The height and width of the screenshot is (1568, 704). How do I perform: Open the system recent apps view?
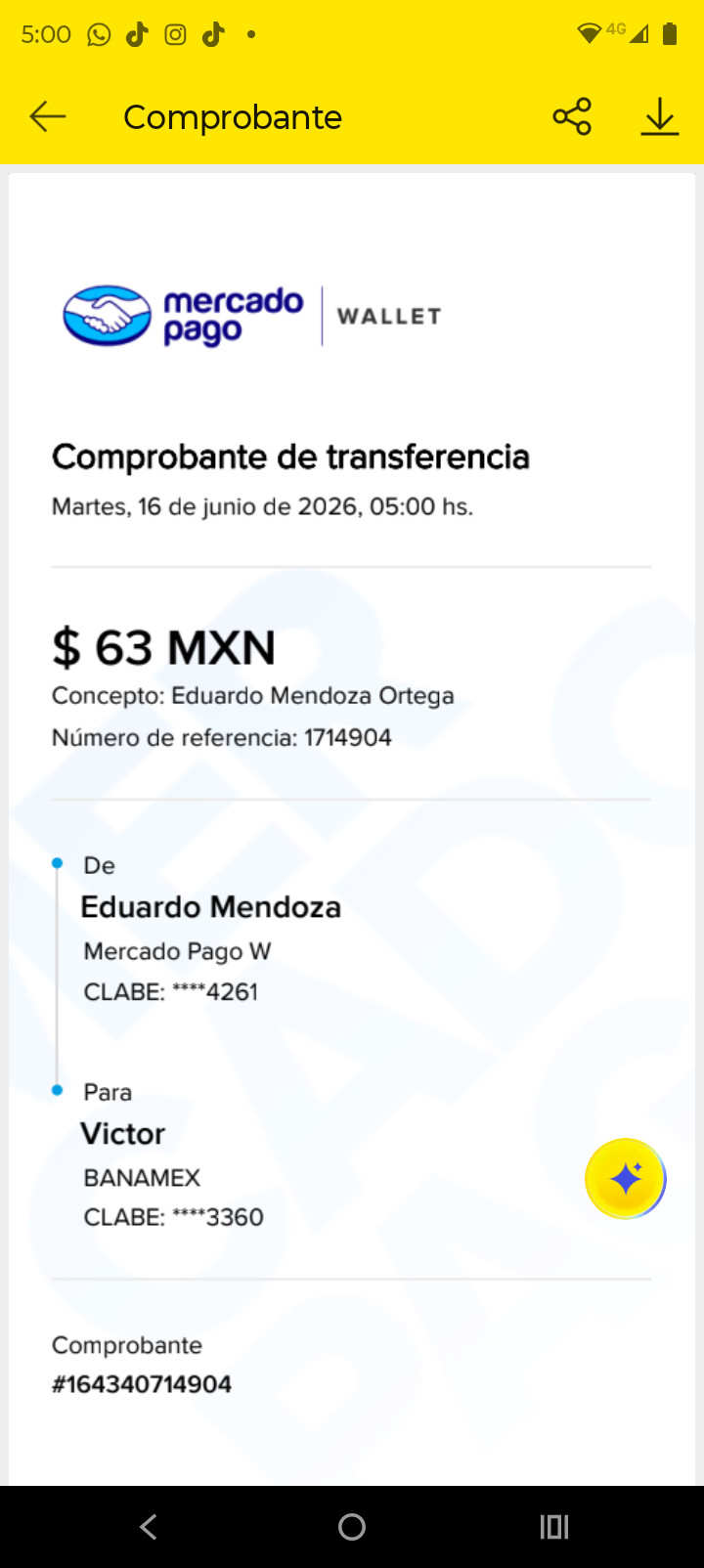554,1527
